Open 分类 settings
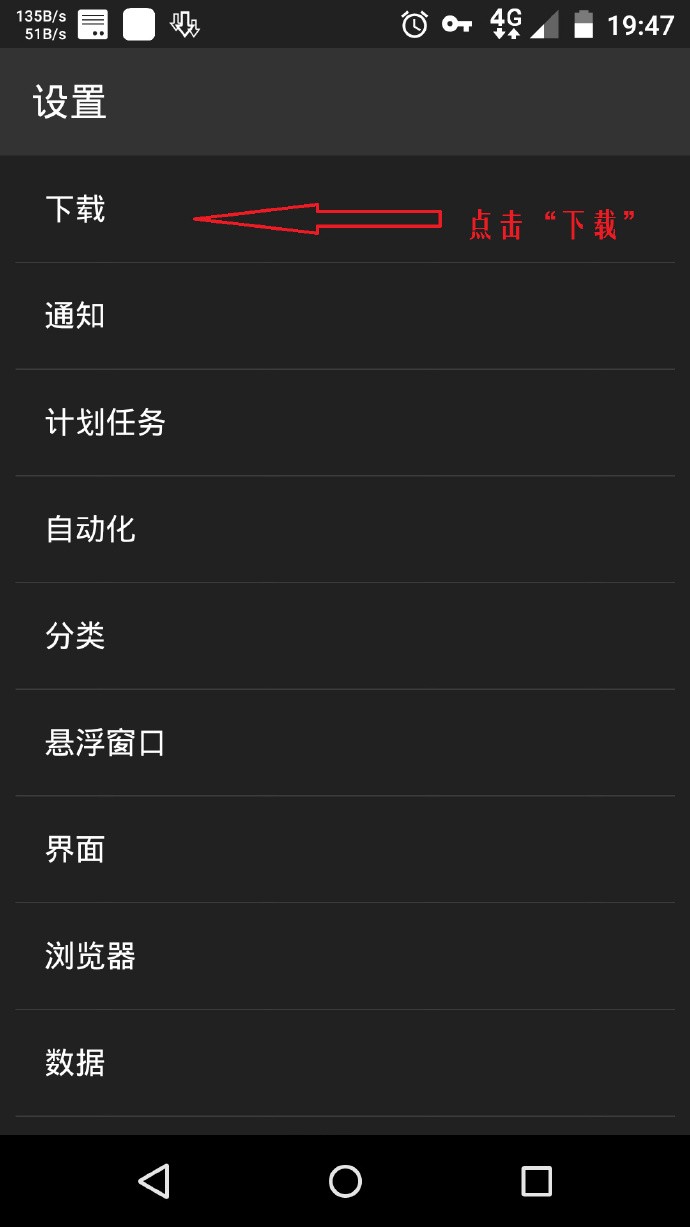The height and width of the screenshot is (1227, 690). pyautogui.click(x=76, y=636)
